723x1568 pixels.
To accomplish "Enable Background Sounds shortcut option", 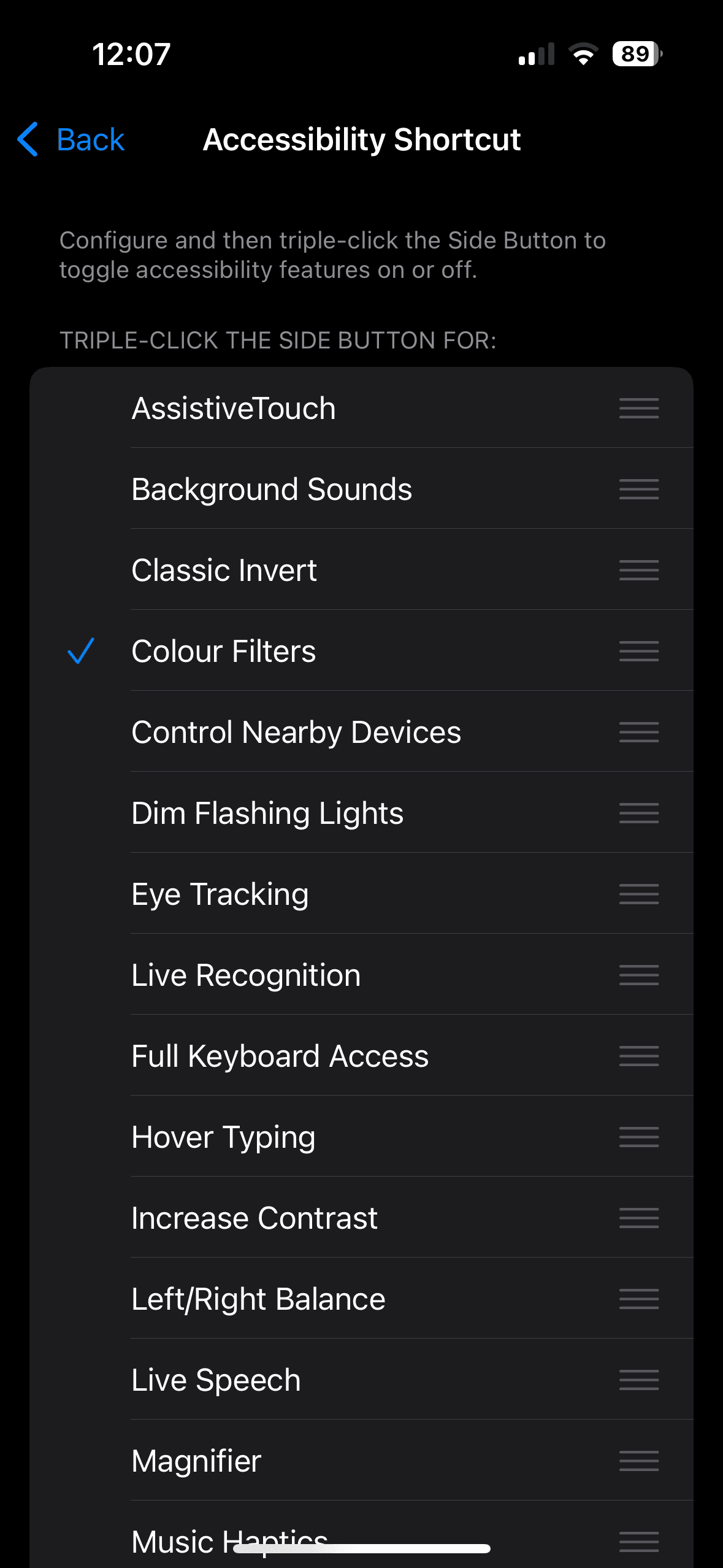I will [272, 489].
